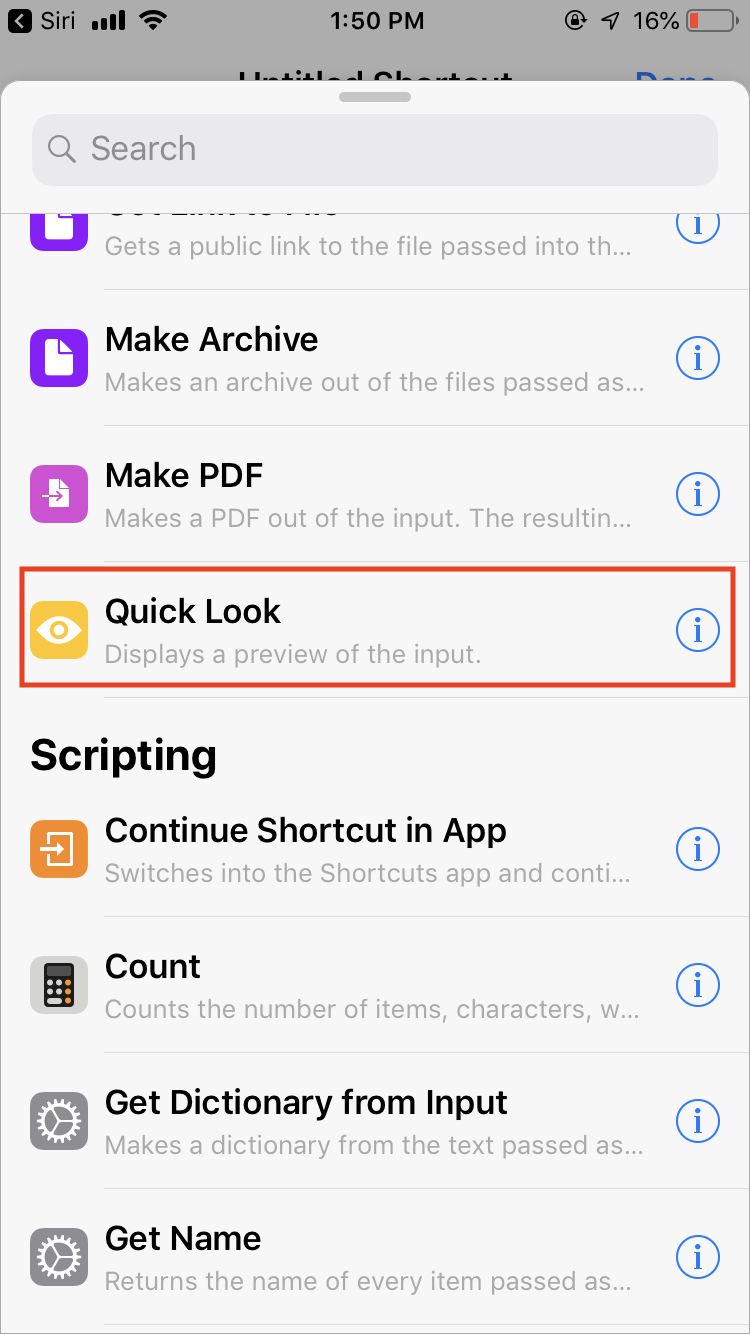Choose the Count scripting action
750x1334 pixels.
(340, 985)
